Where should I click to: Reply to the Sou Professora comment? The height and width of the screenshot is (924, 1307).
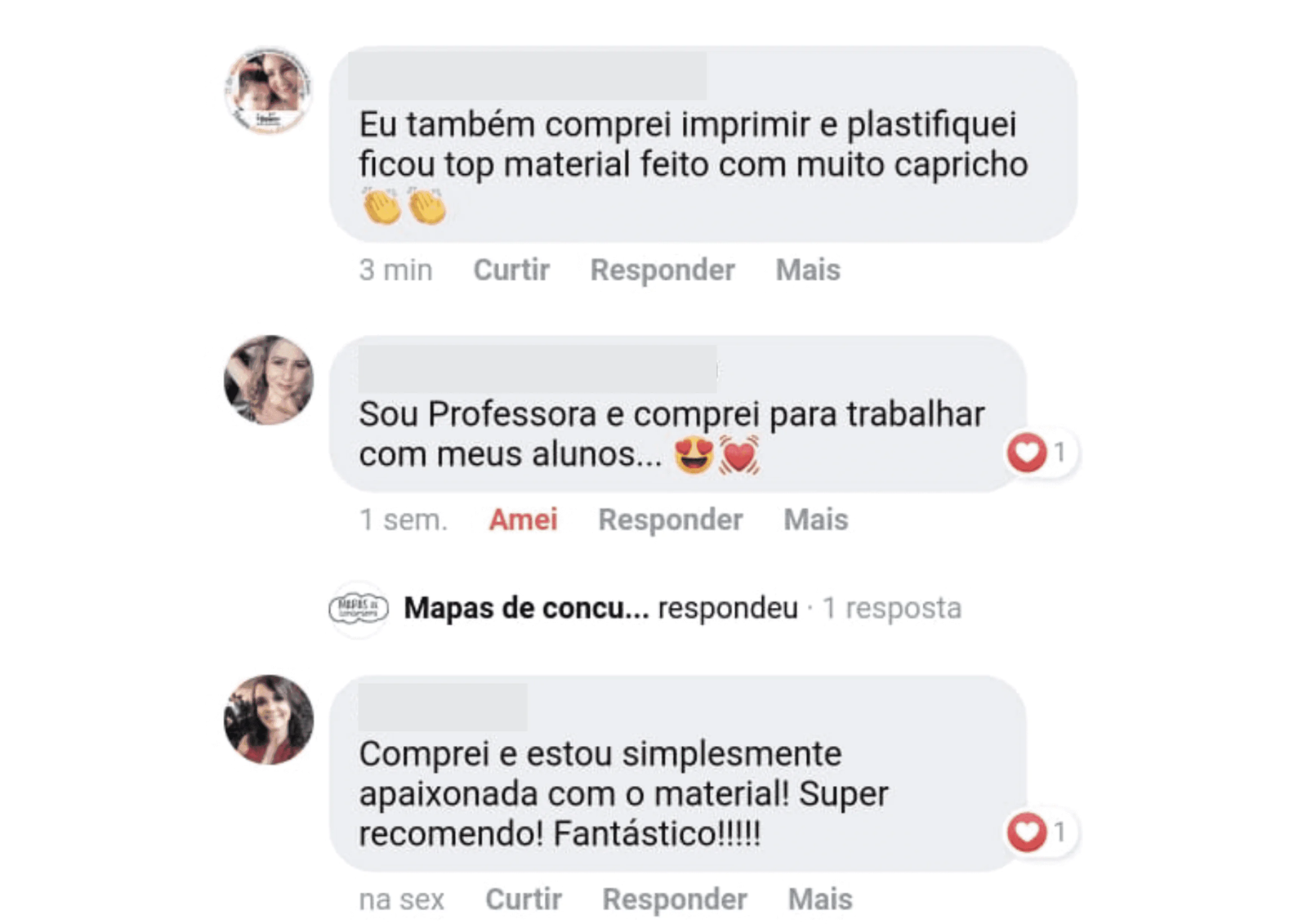[x=670, y=520]
